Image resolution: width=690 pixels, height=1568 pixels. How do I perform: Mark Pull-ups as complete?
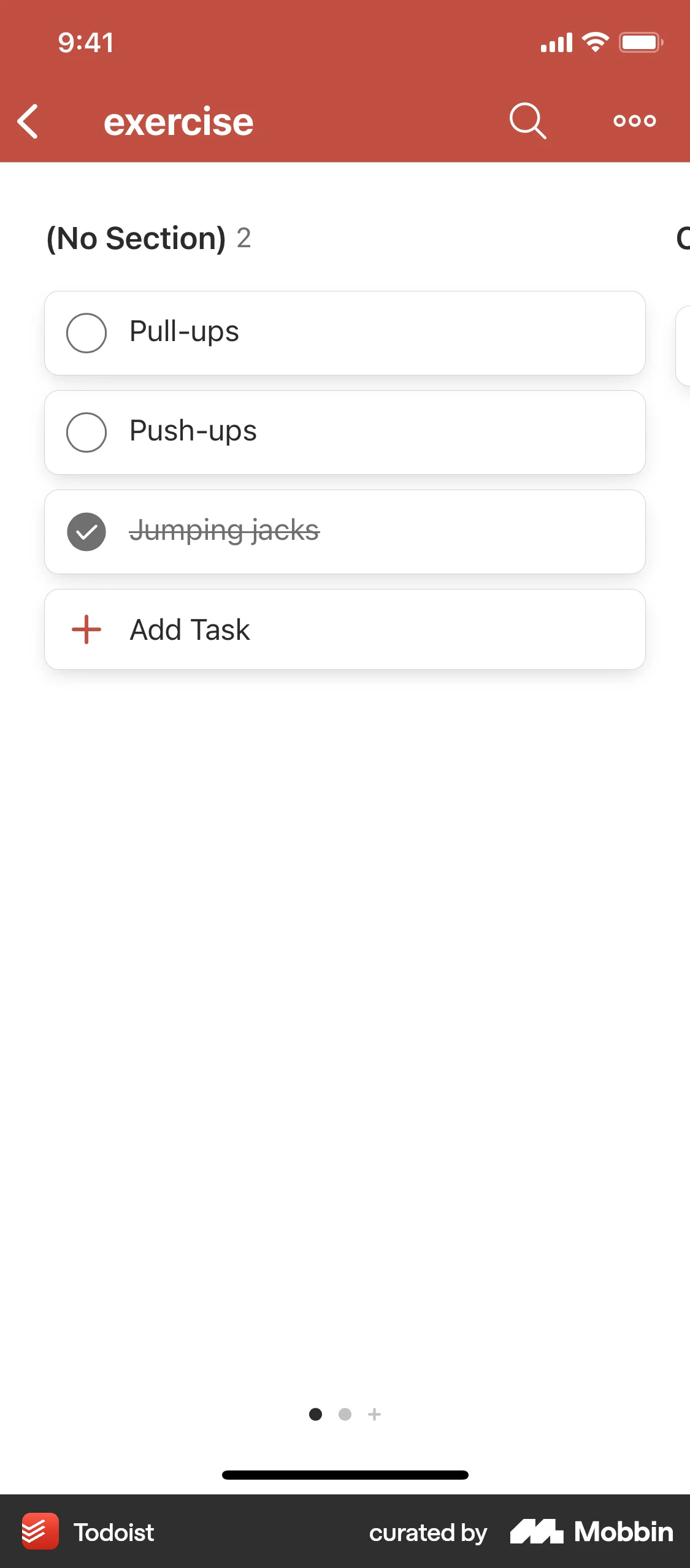point(86,332)
